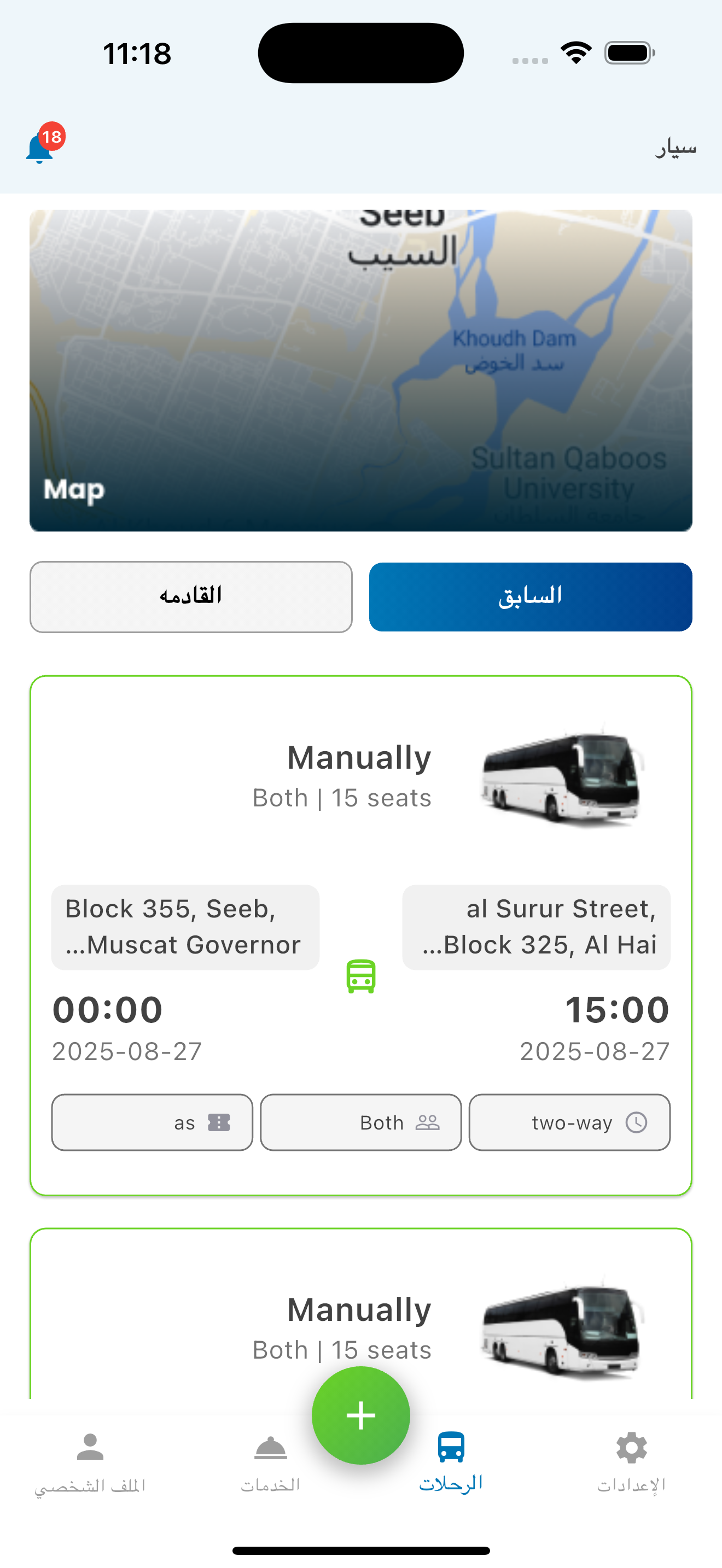Select the 'Both' passenger option chip

tap(360, 1122)
